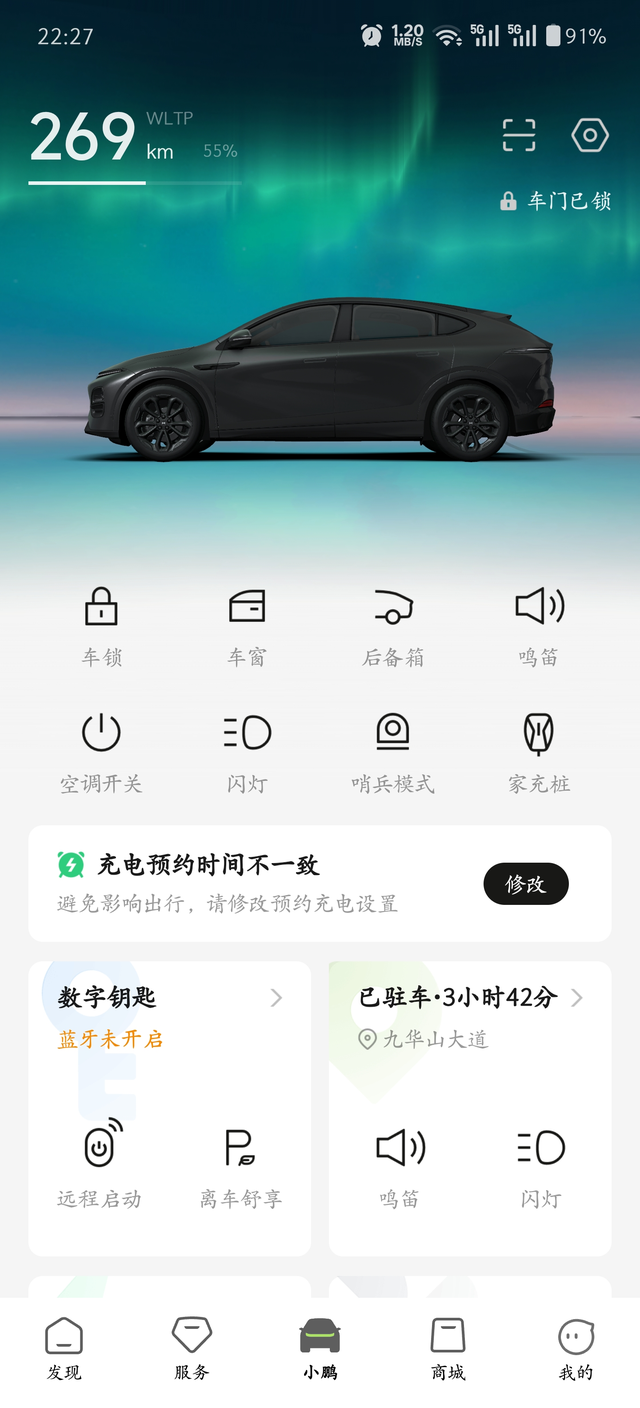Open the hexagon settings icon
640x1408 pixels.
(590, 135)
